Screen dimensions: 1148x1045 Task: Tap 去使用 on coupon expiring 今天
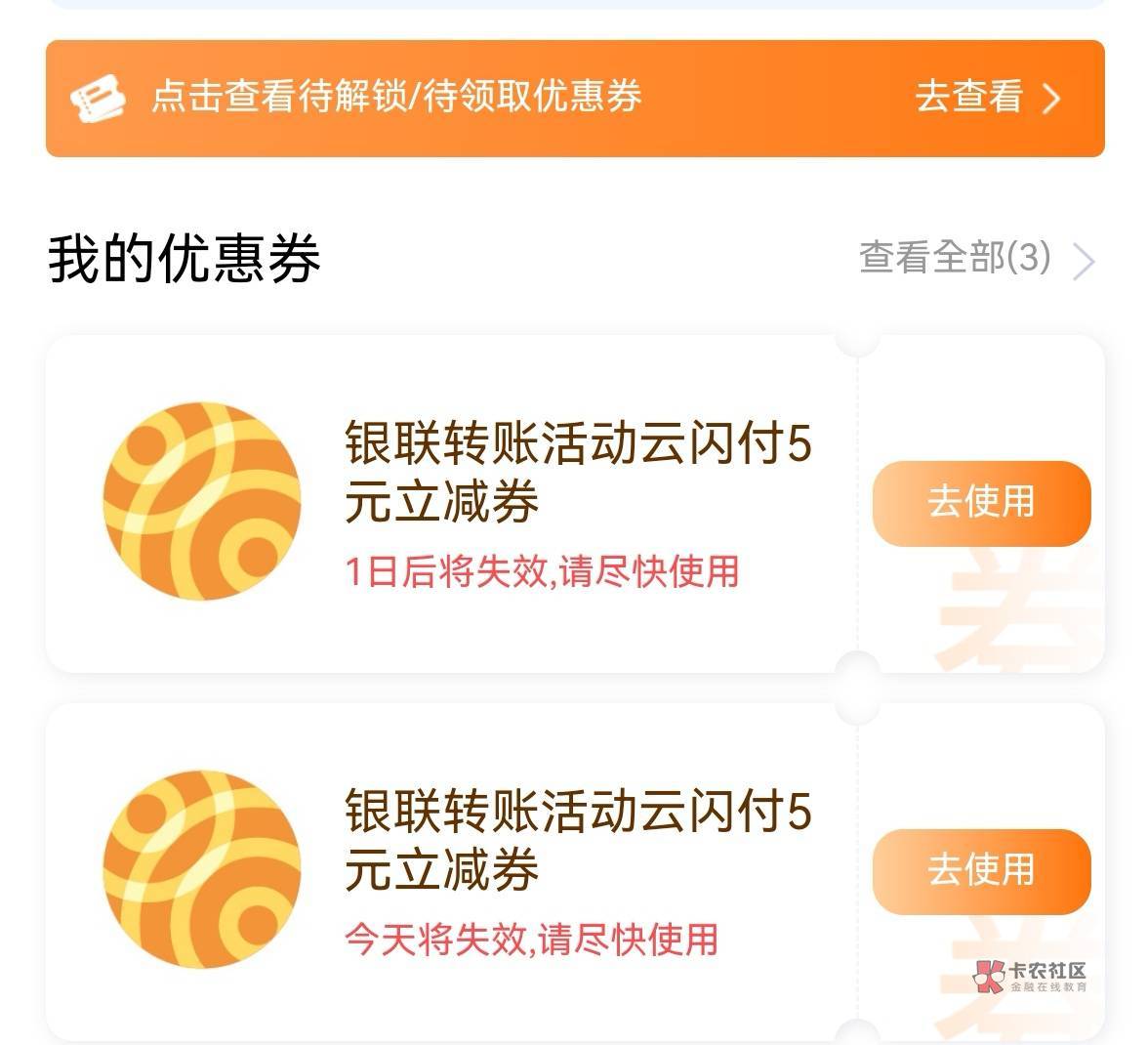tap(981, 871)
